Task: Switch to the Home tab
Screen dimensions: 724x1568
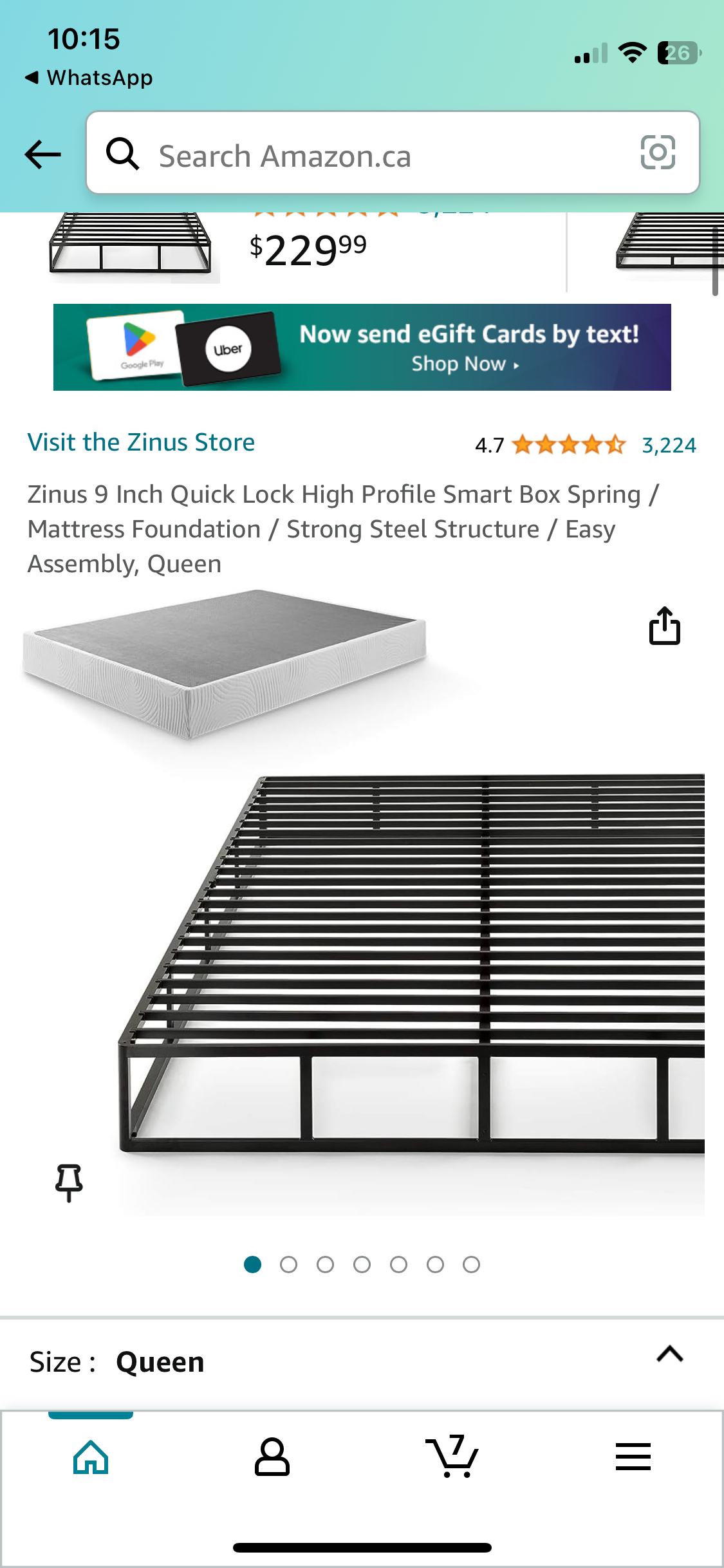Action: 91,1457
